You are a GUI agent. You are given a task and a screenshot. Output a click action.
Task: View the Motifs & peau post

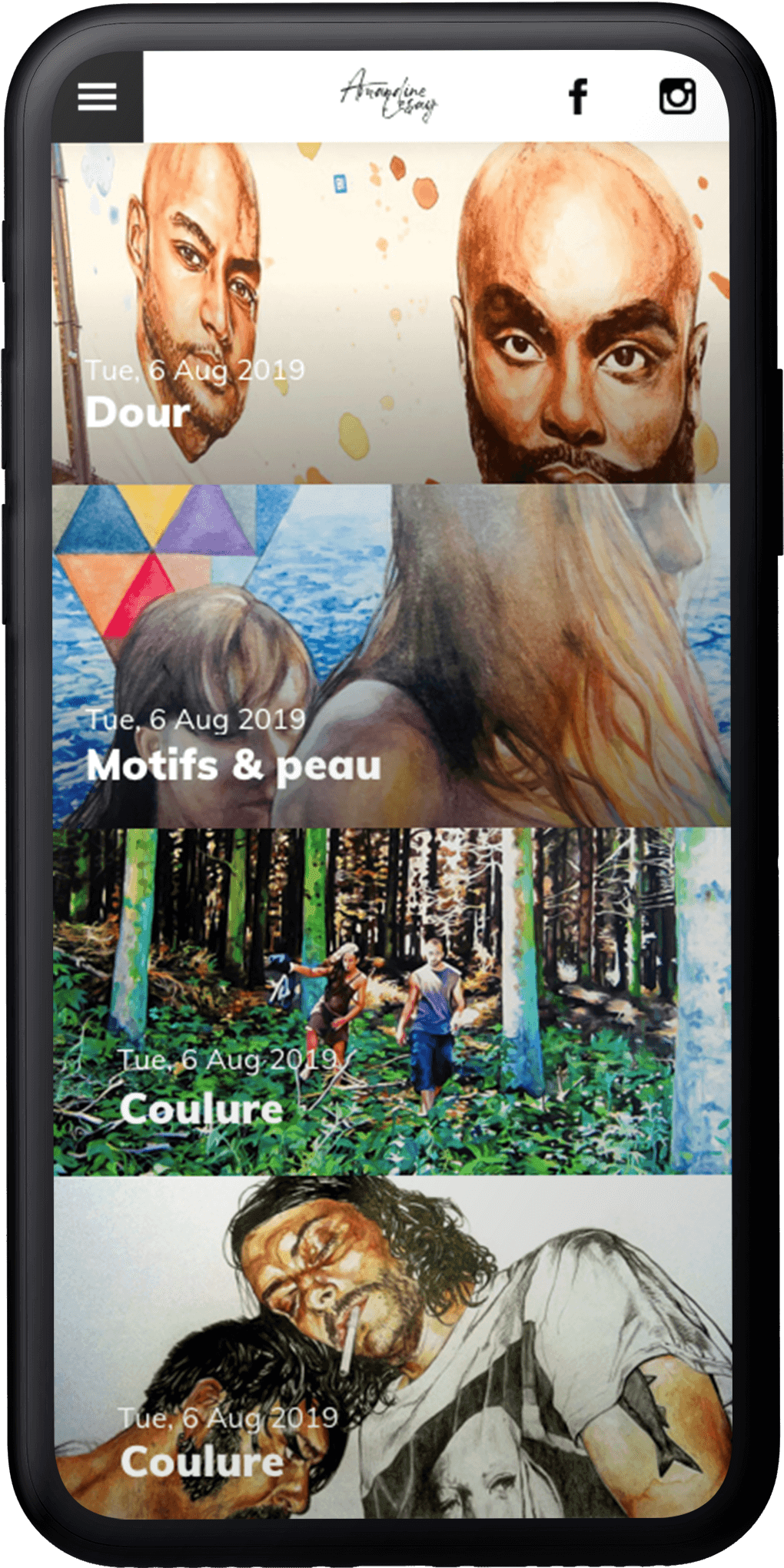pos(234,765)
